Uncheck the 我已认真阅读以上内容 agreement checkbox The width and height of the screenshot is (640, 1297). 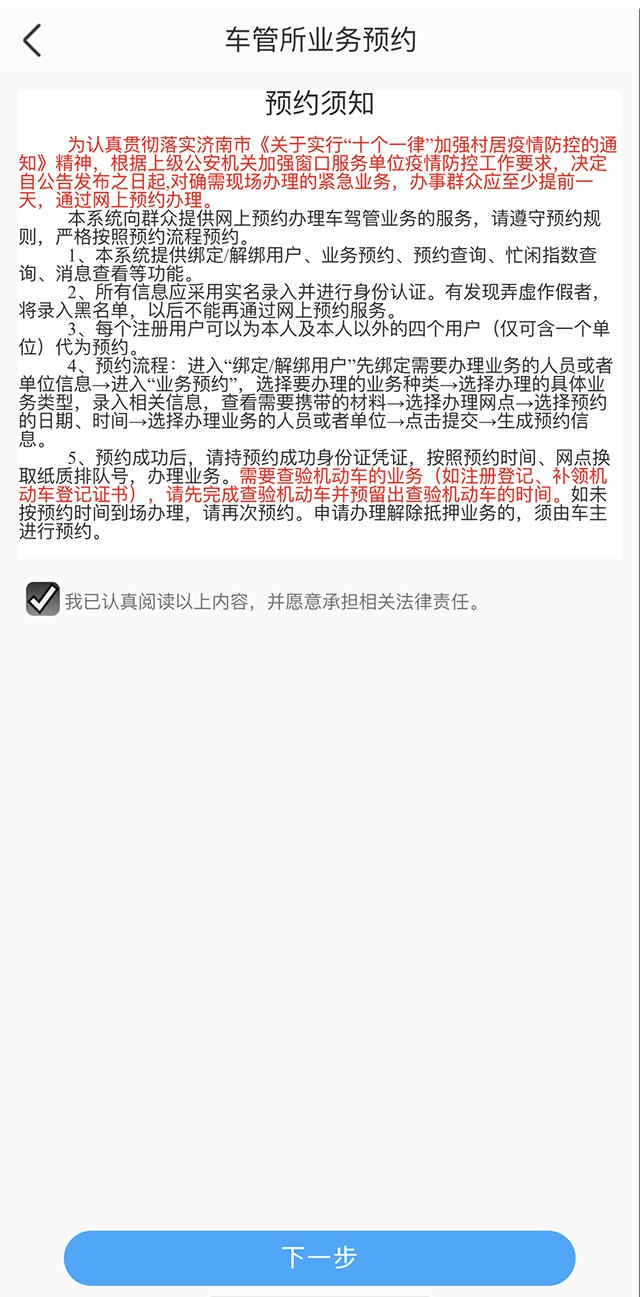42,599
